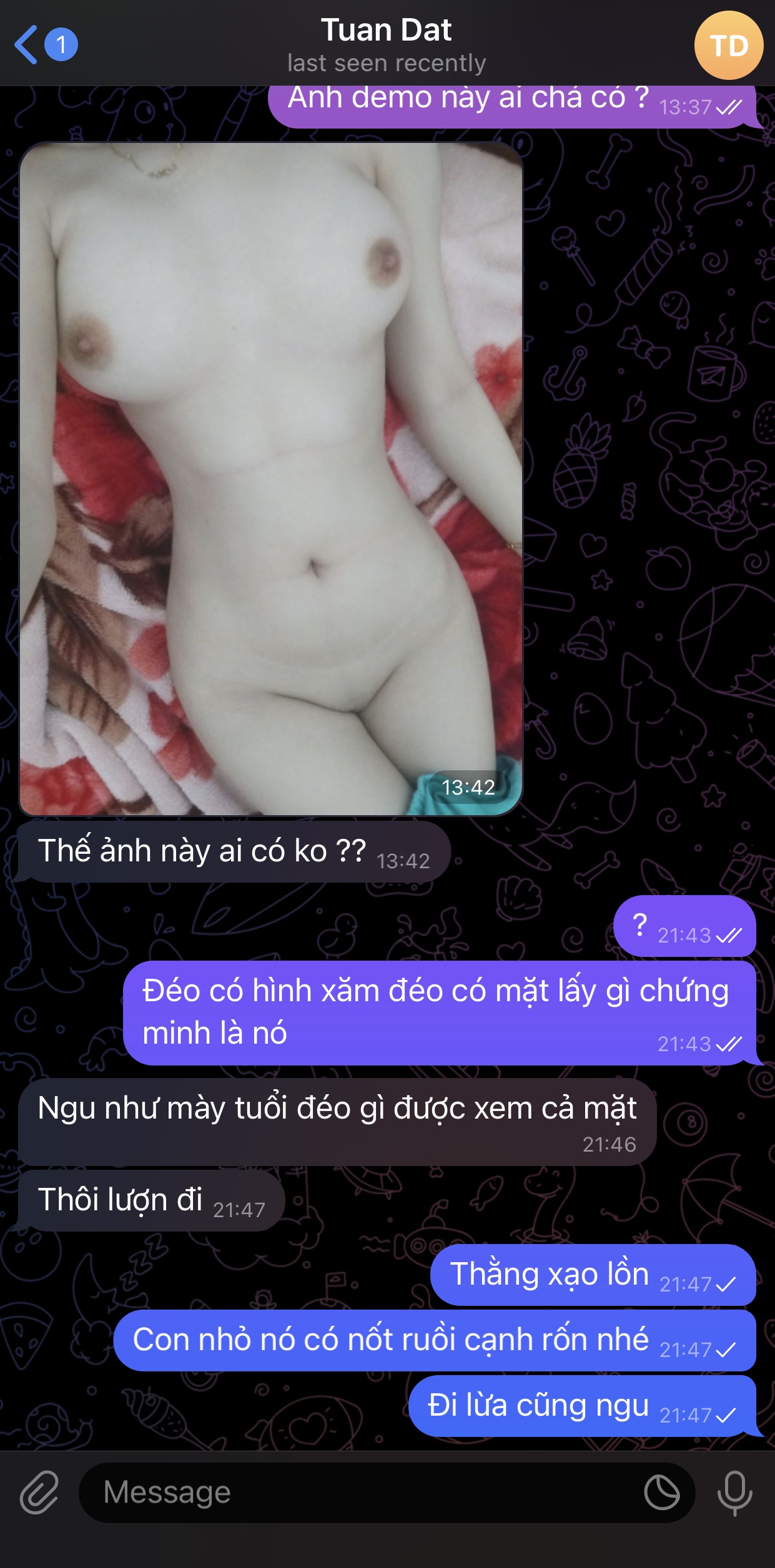Image resolution: width=775 pixels, height=1568 pixels.
Task: Open Tuan Dat's chat info header
Action: (386, 45)
